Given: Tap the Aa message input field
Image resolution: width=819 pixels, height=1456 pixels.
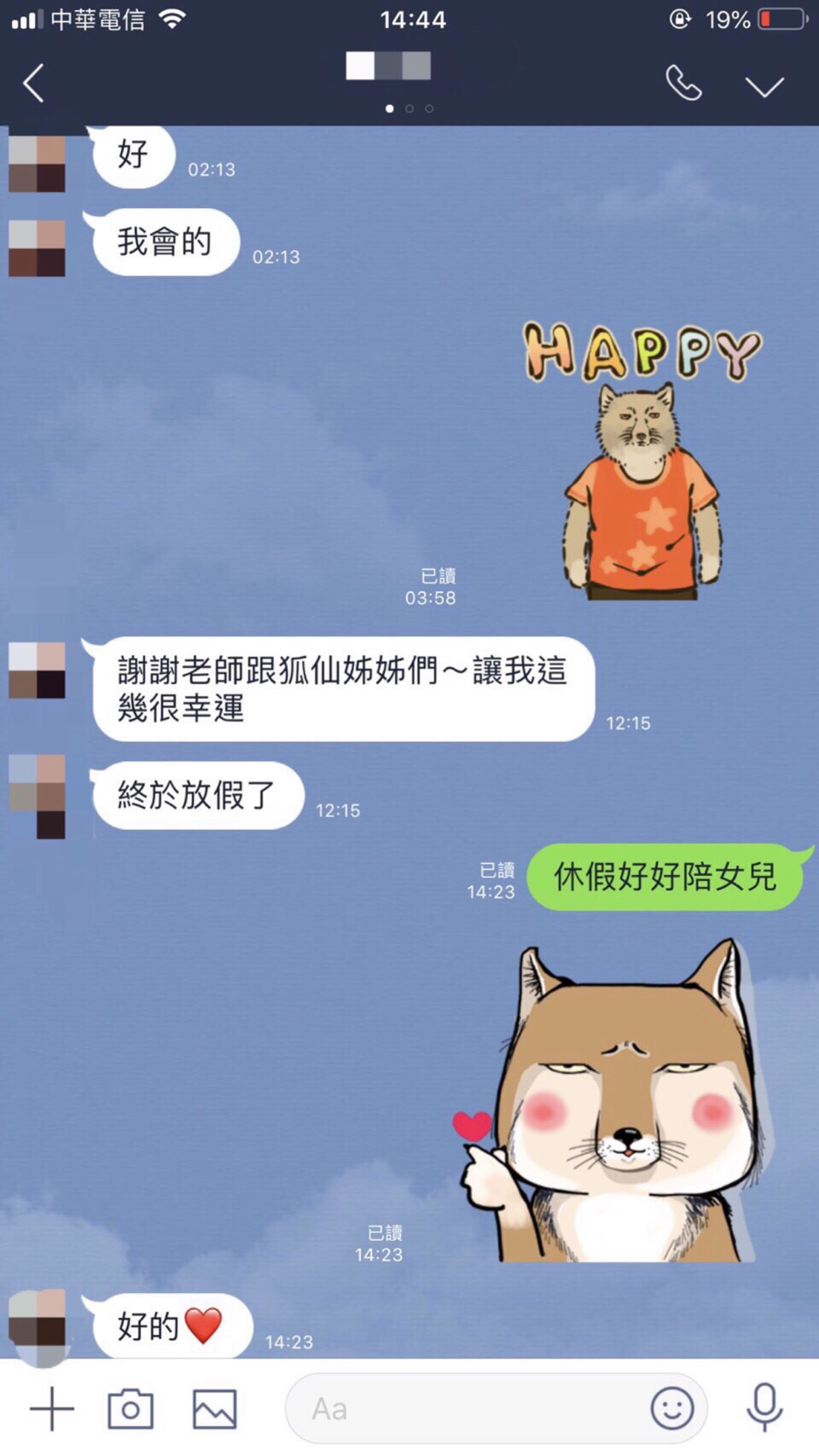Looking at the screenshot, I should click(x=469, y=1408).
